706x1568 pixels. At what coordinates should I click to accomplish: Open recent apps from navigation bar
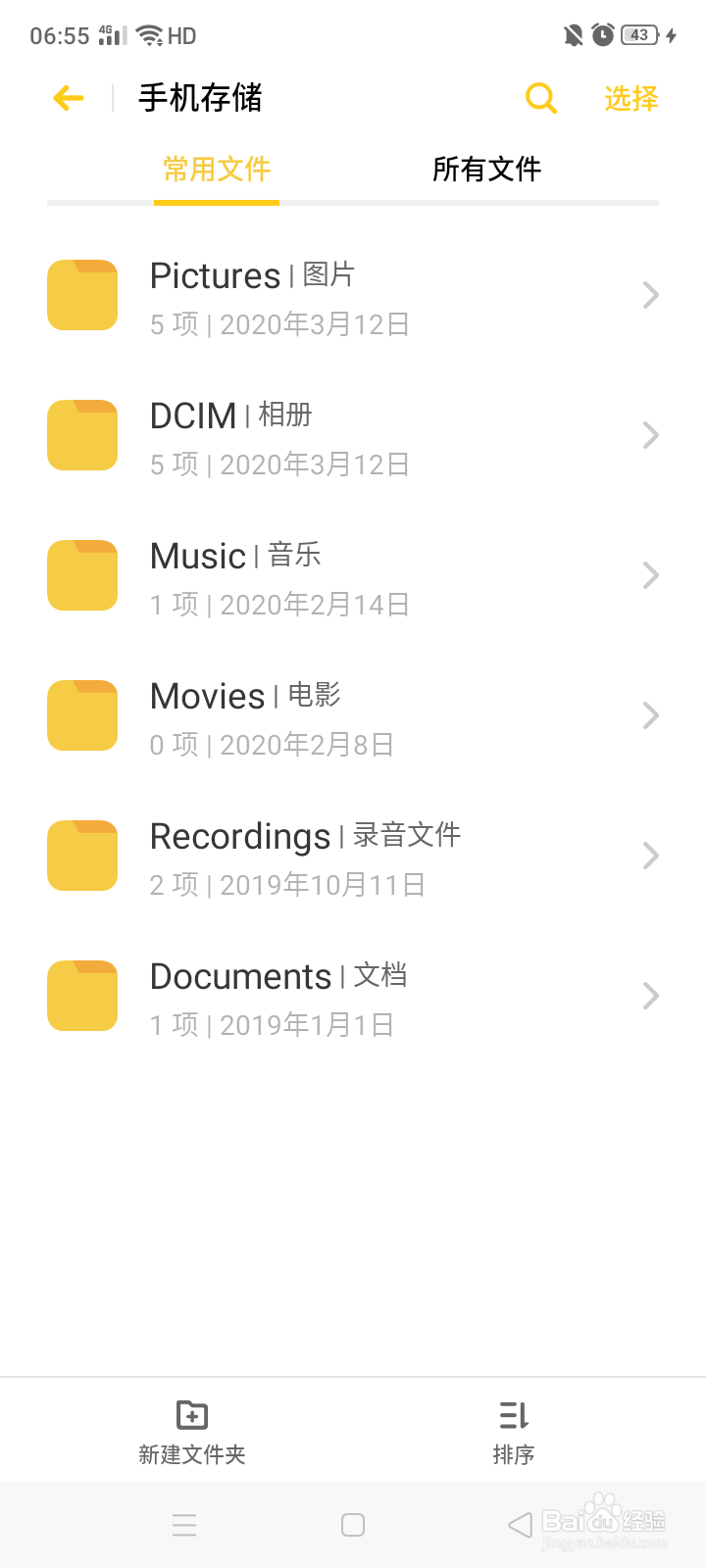(184, 1525)
